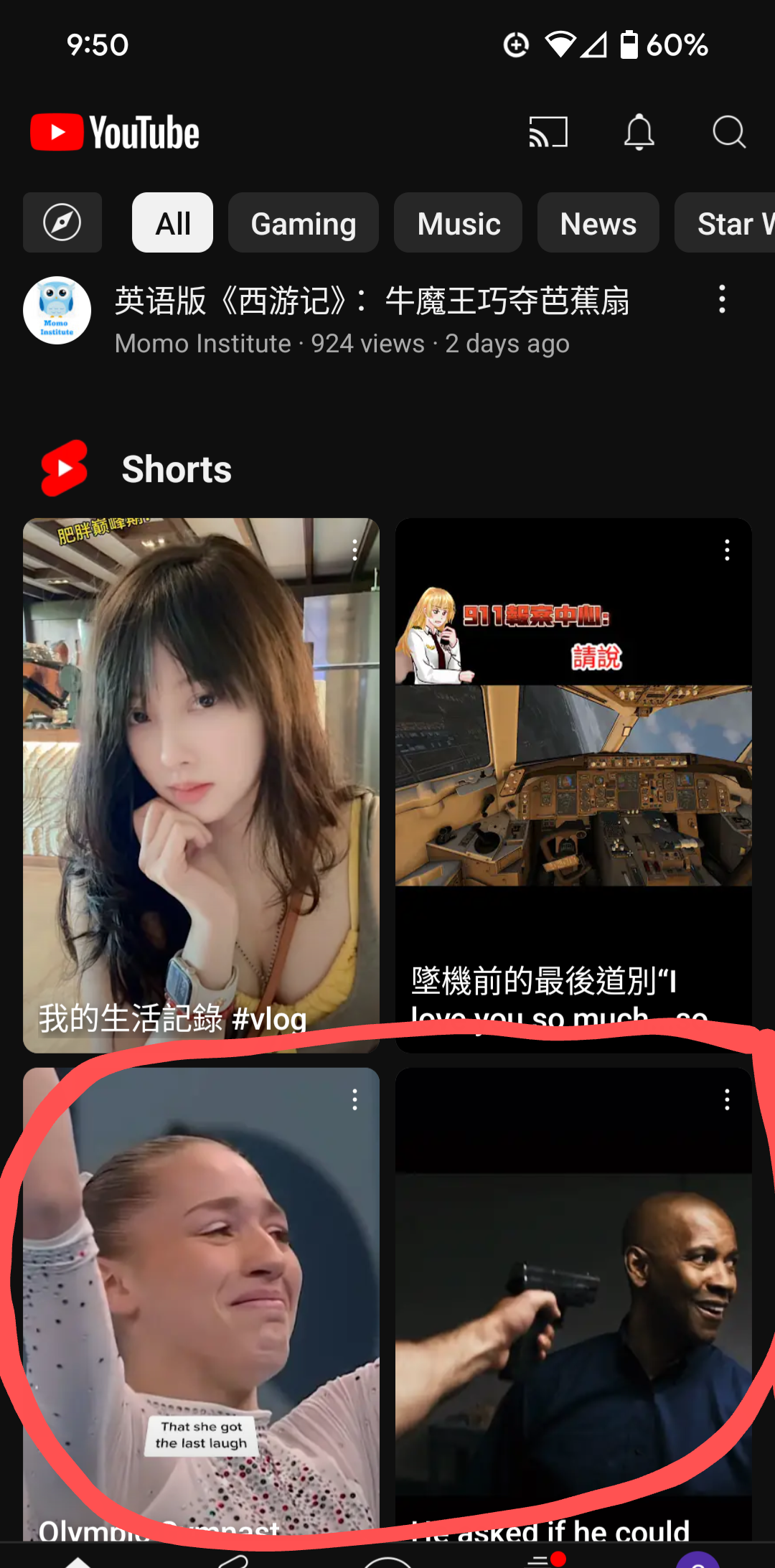Show News videos

598,222
